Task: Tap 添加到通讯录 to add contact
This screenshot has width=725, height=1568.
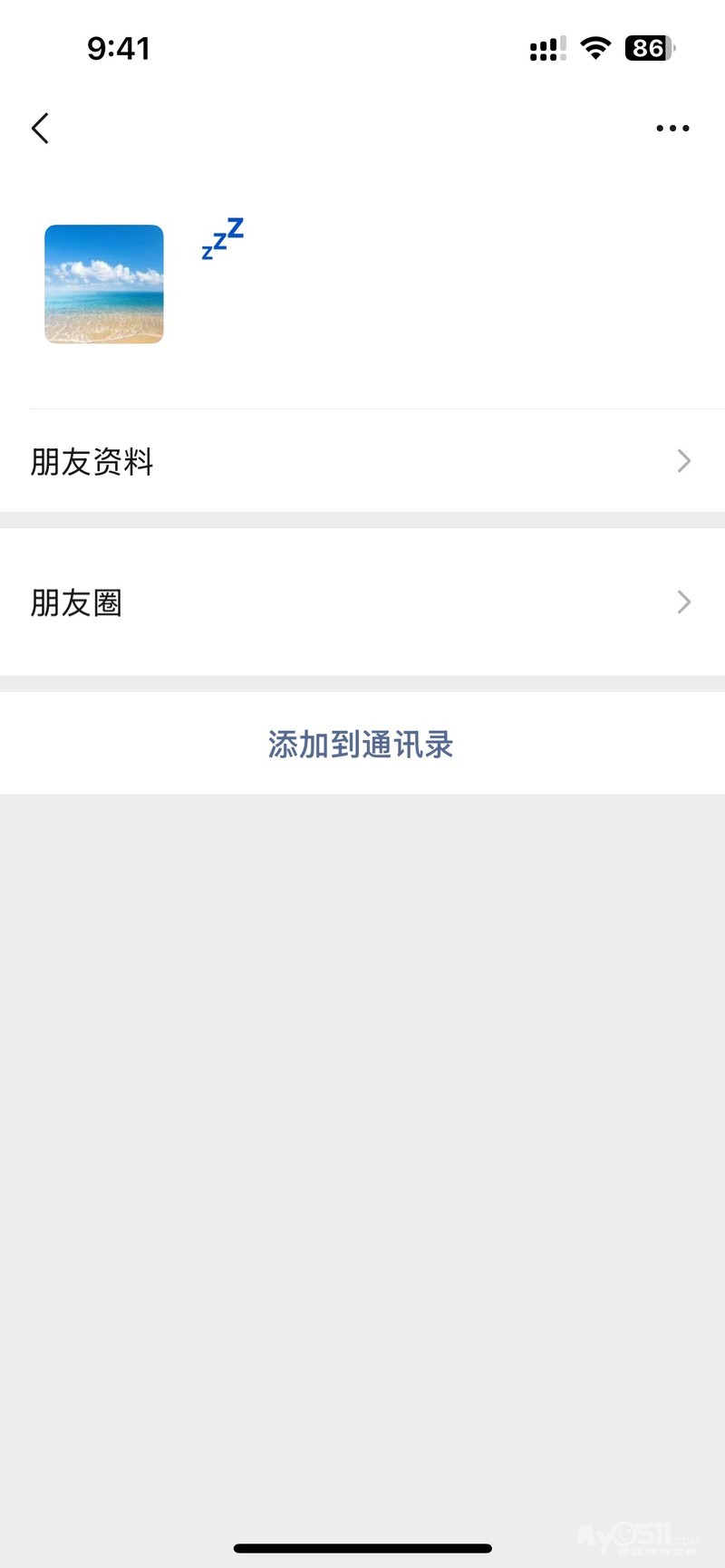Action: 361,745
